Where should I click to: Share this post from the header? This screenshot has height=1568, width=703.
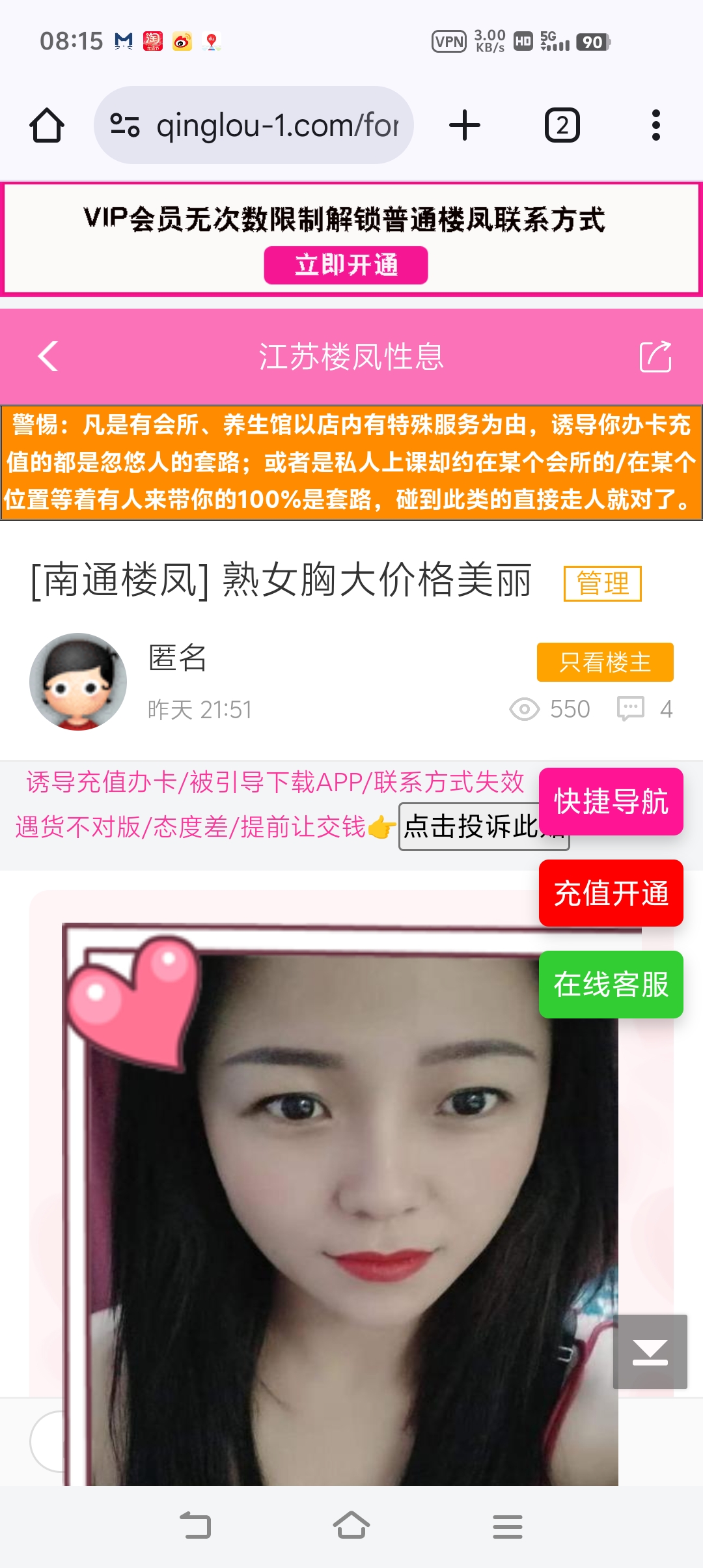click(655, 356)
